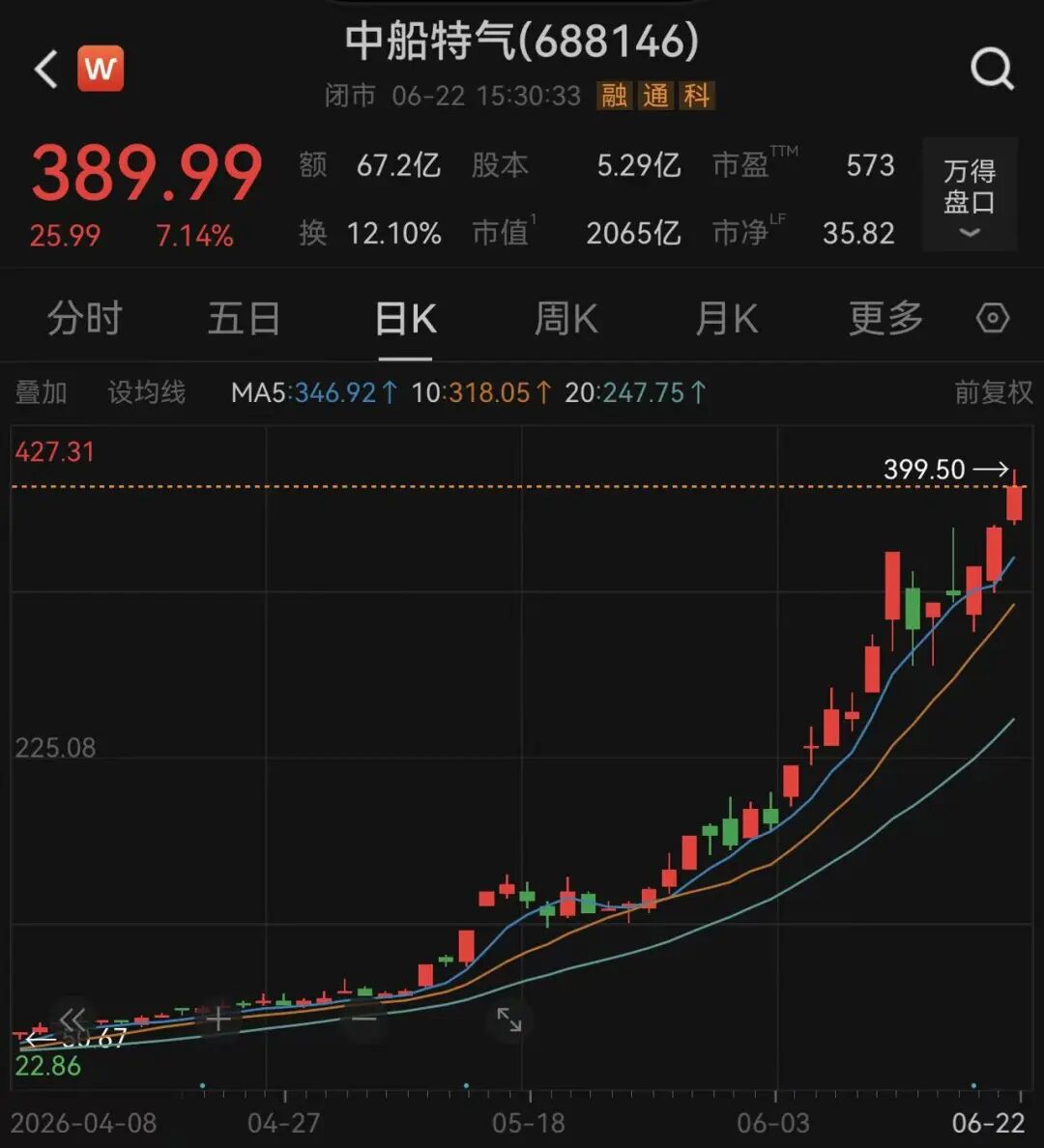Switch to the 月K chart
1044x1148 pixels.
click(x=726, y=319)
